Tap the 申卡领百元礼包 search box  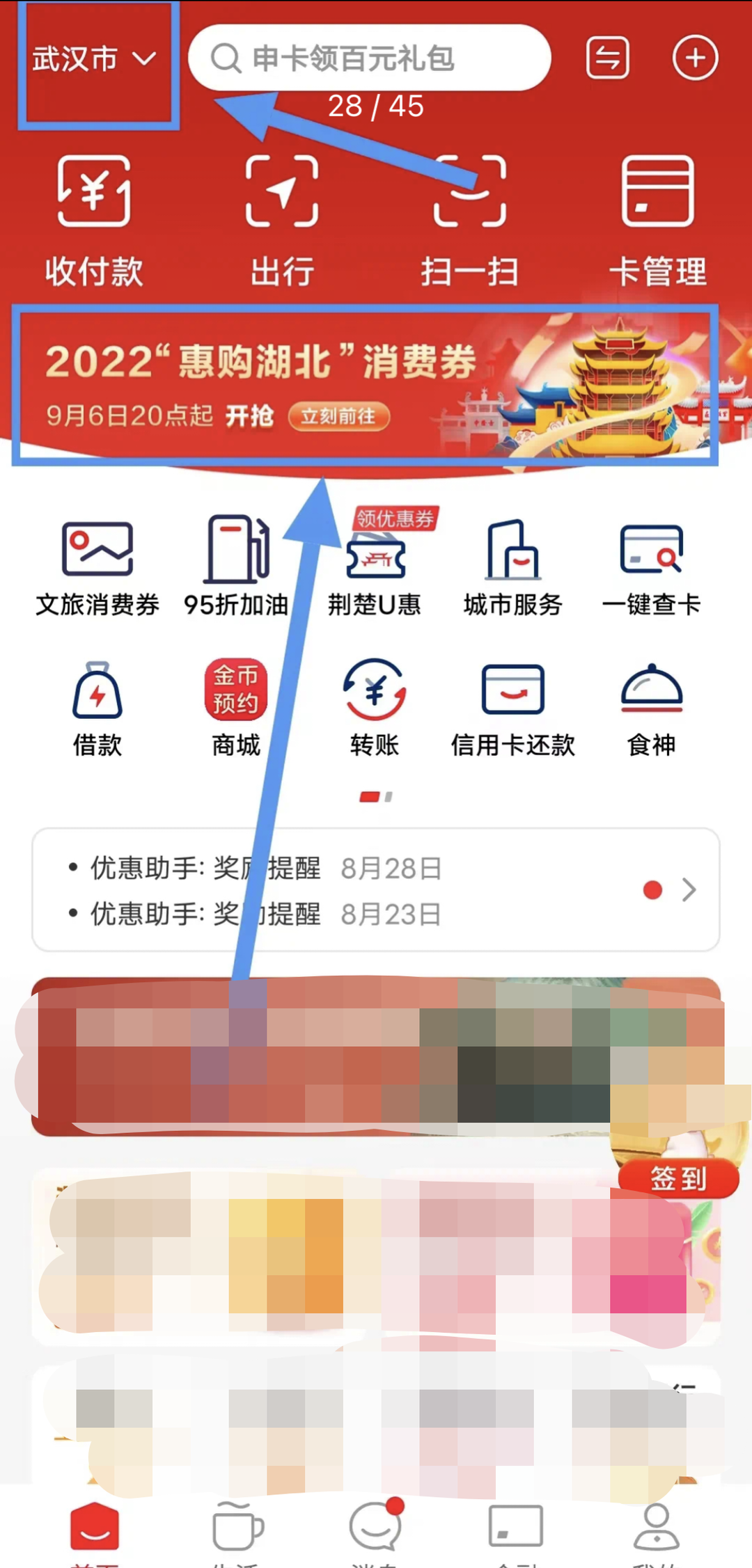coord(369,58)
